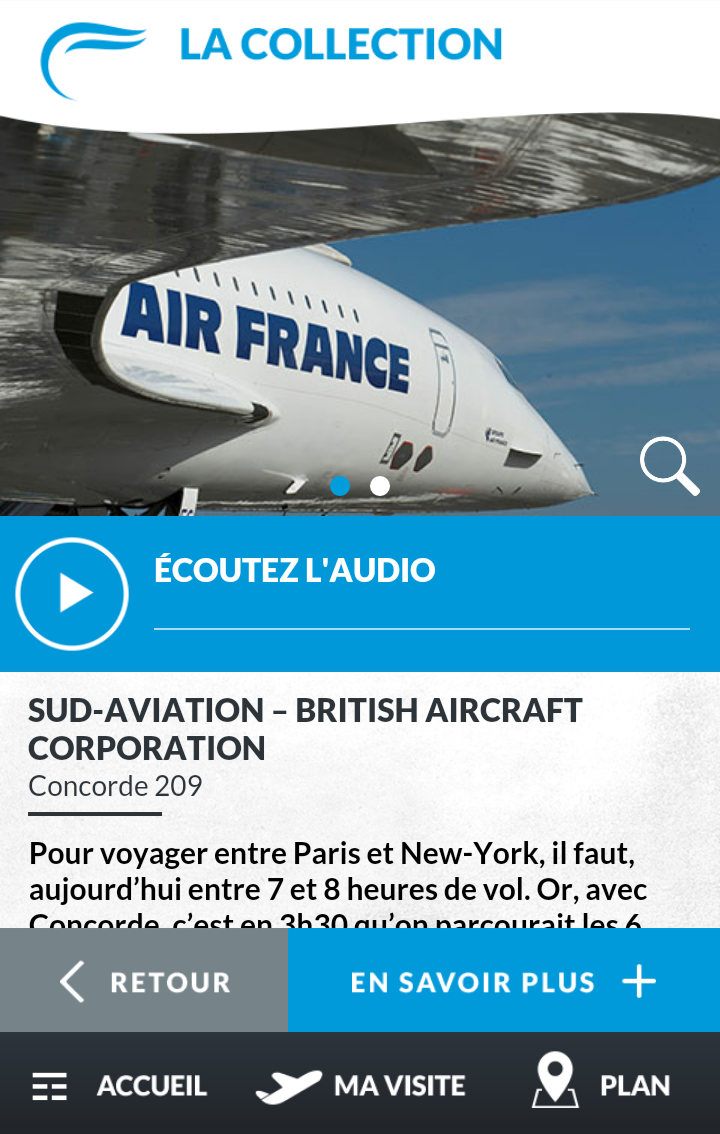The image size is (720, 1134).
Task: Expand details with En savoir plus
Action: pyautogui.click(x=503, y=981)
